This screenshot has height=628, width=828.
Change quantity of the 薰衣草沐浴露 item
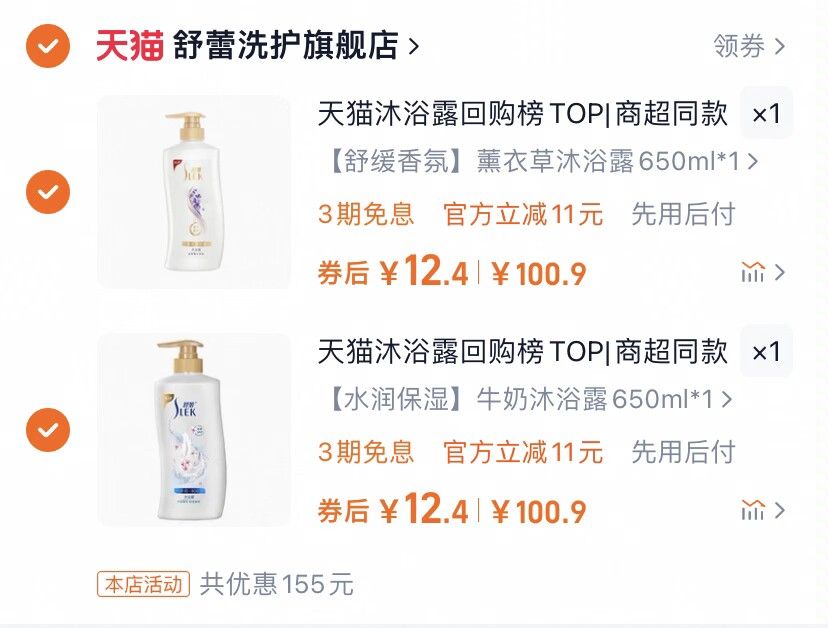tap(766, 113)
